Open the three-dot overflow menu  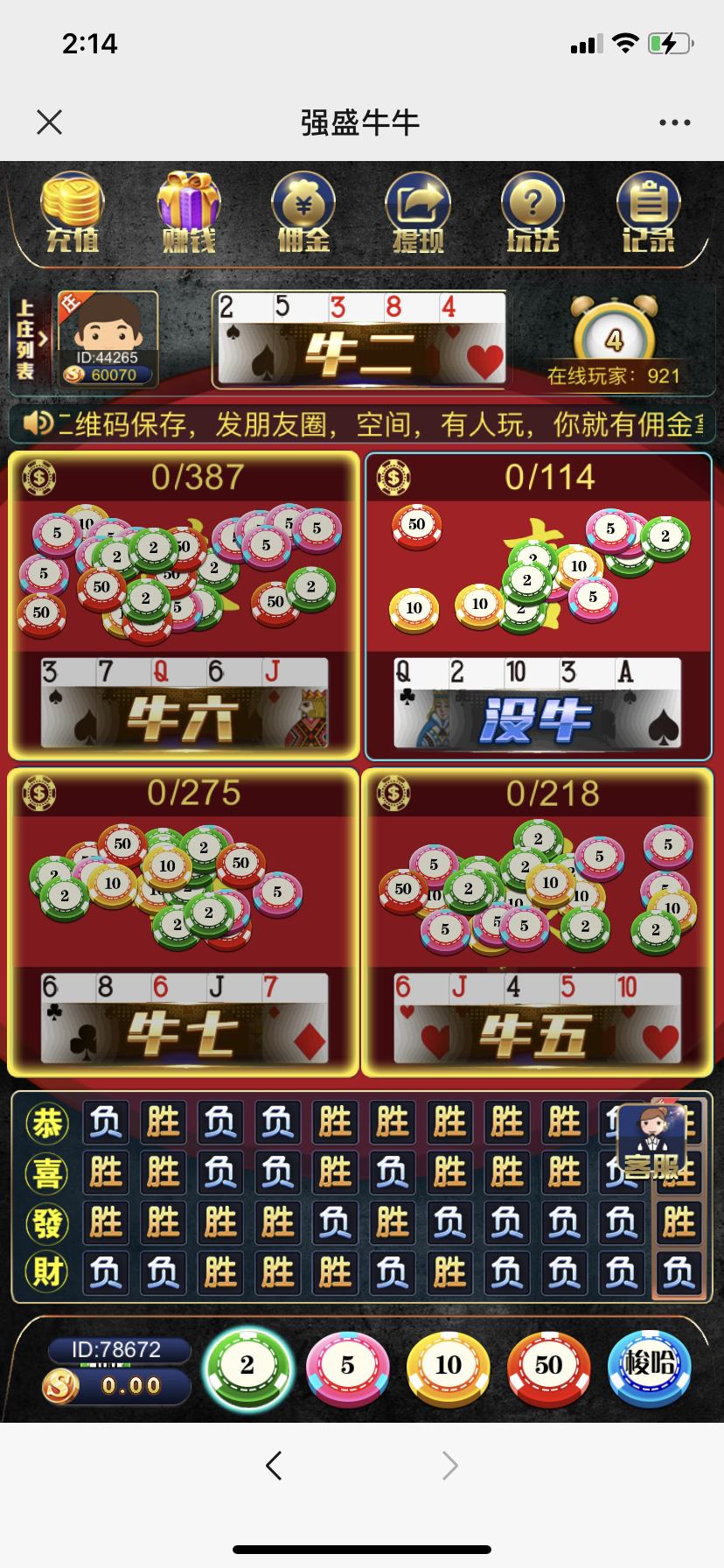674,122
